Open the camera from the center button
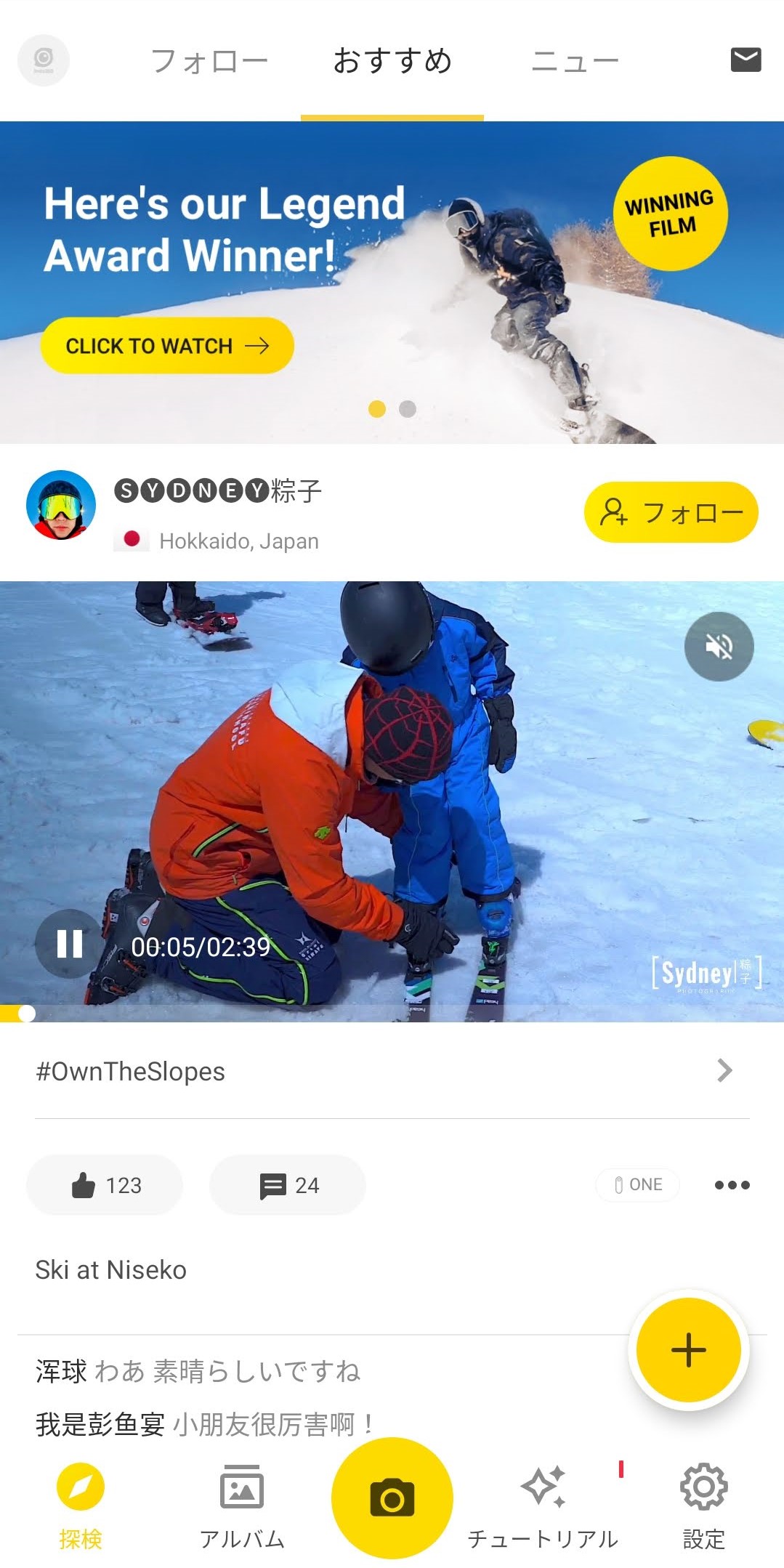The width and height of the screenshot is (784, 1568). coord(392,1498)
